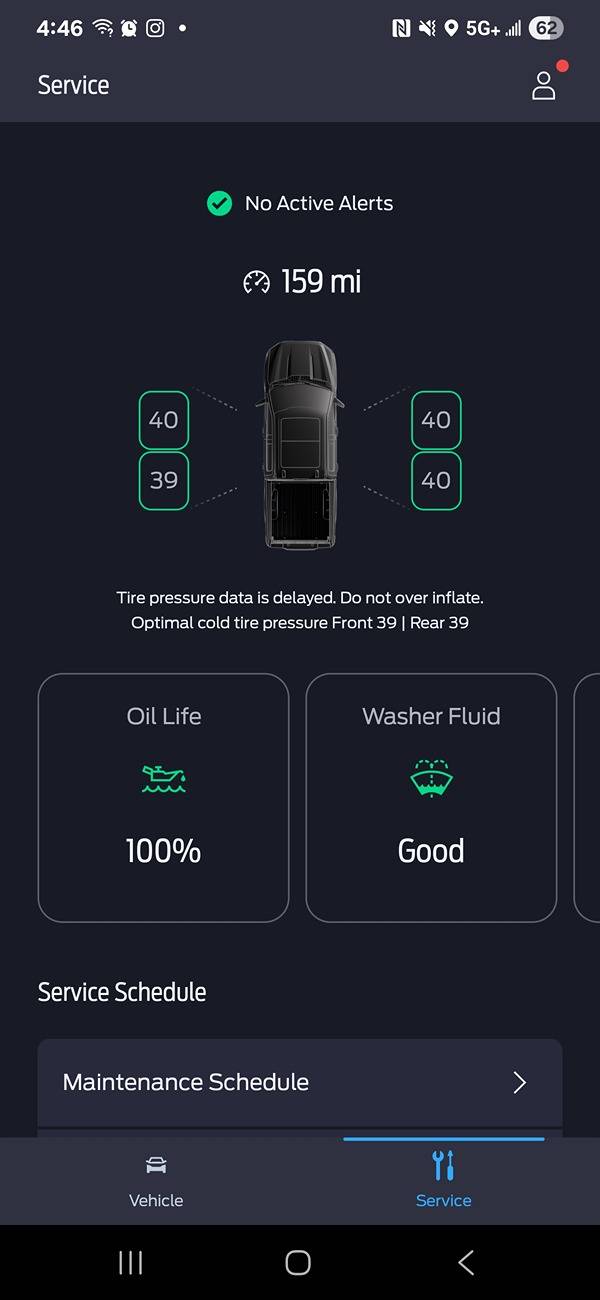Screen dimensions: 600x1300
Task: Open the account profile icon
Action: [543, 86]
